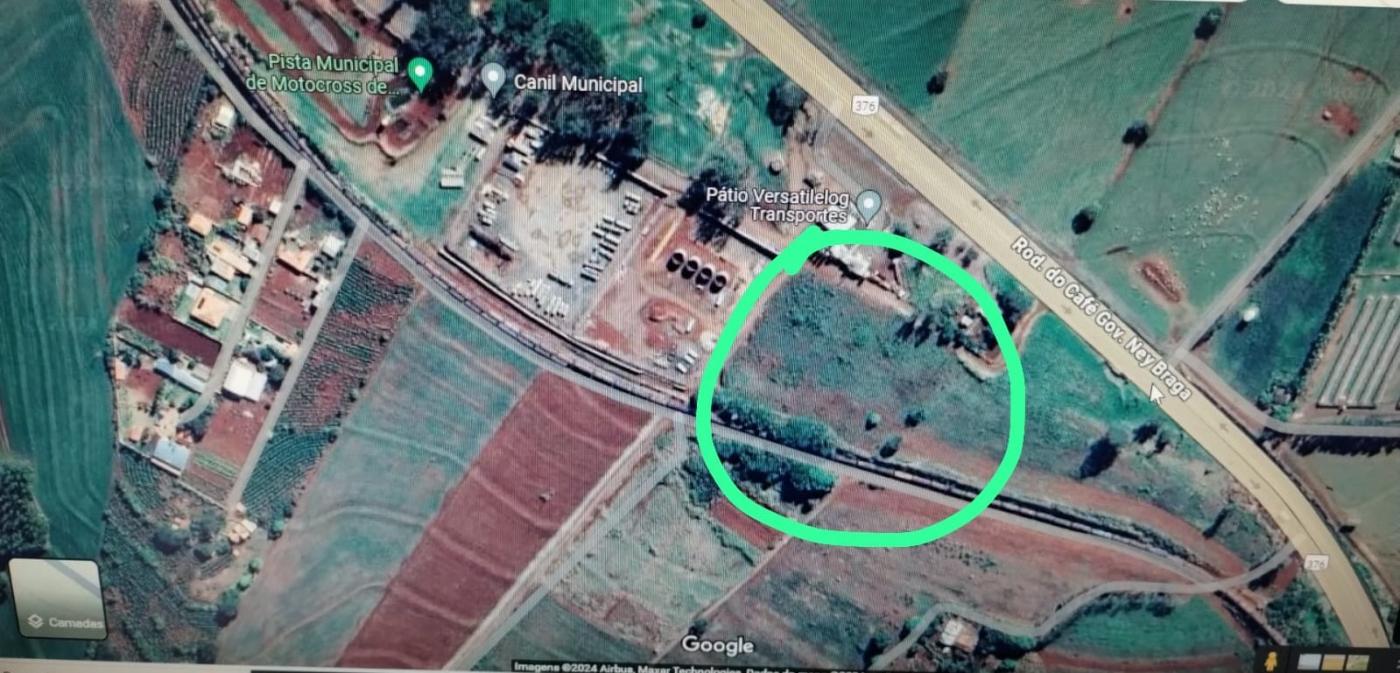Open the Camadas layers switcher
The height and width of the screenshot is (673, 1400).
point(57,599)
